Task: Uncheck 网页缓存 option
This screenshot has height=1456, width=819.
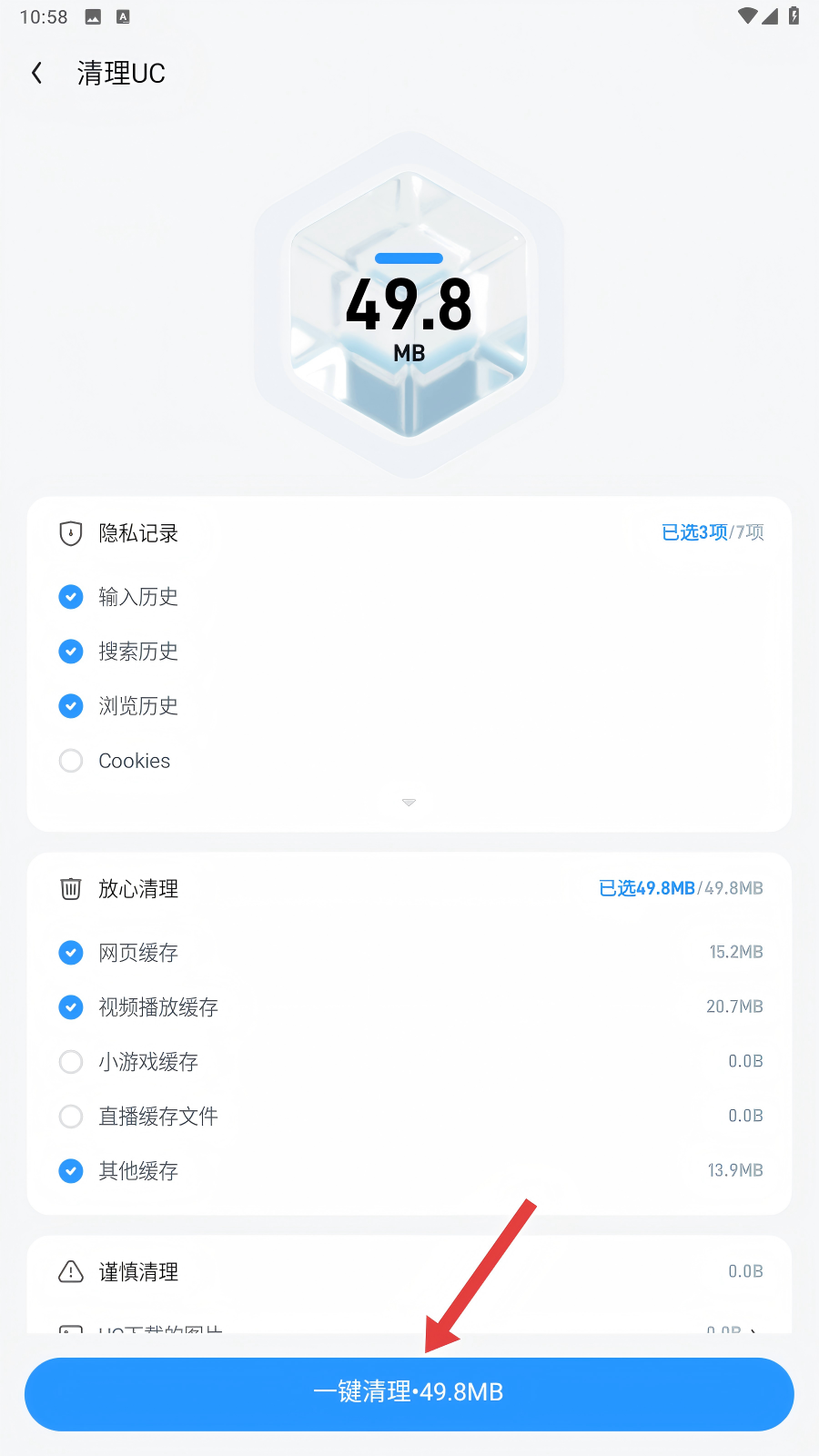Action: coord(71,953)
